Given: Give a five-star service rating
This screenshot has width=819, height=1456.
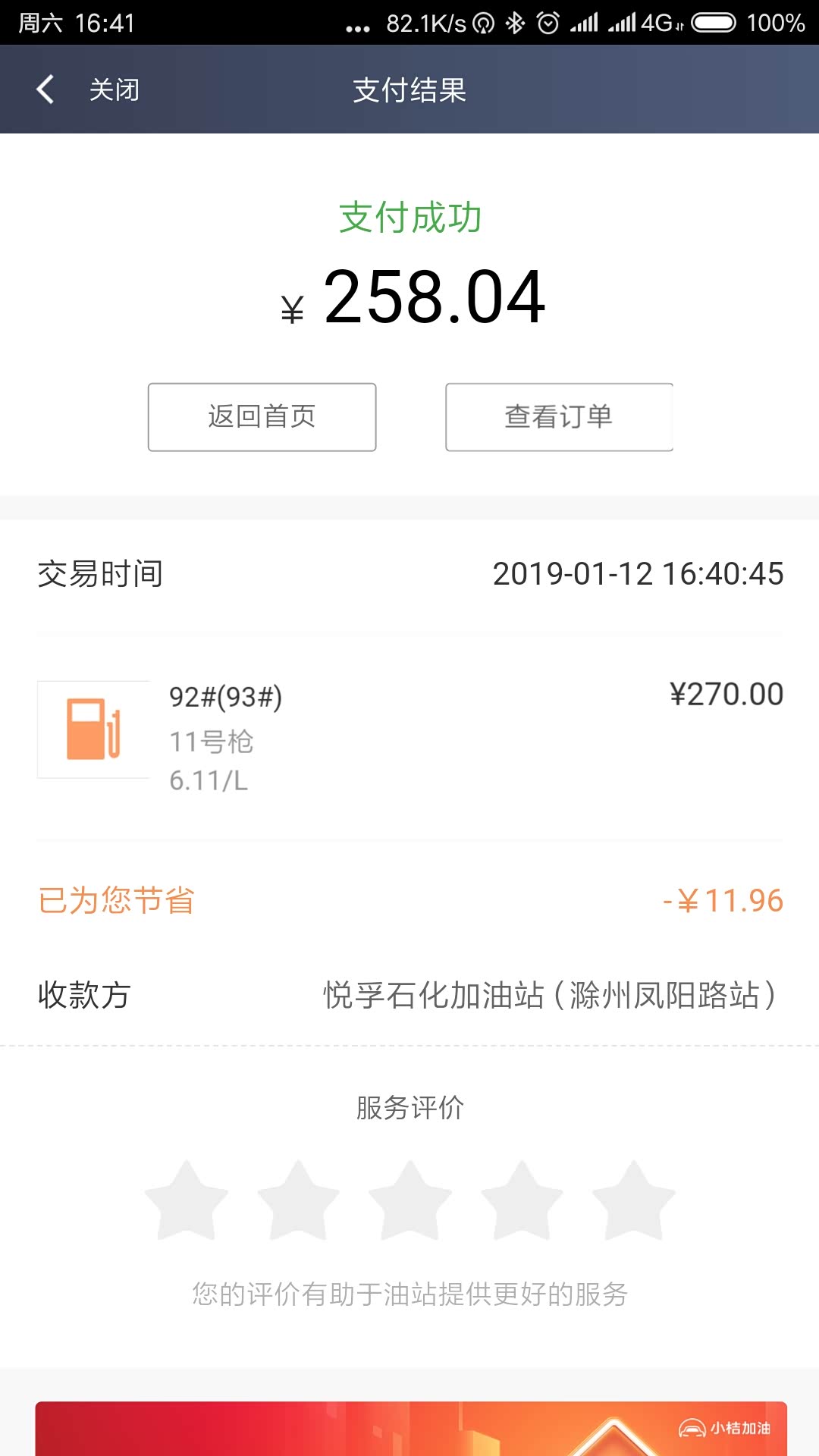Looking at the screenshot, I should click(633, 1201).
